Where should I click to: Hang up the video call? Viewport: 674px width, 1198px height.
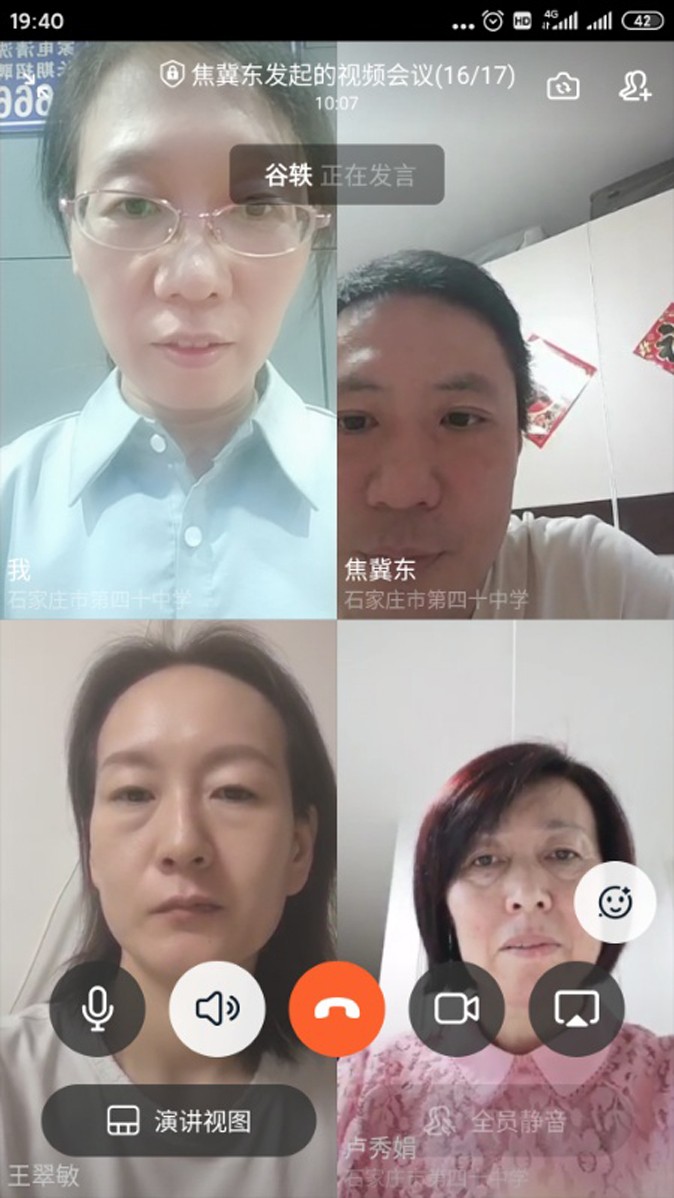click(337, 1009)
